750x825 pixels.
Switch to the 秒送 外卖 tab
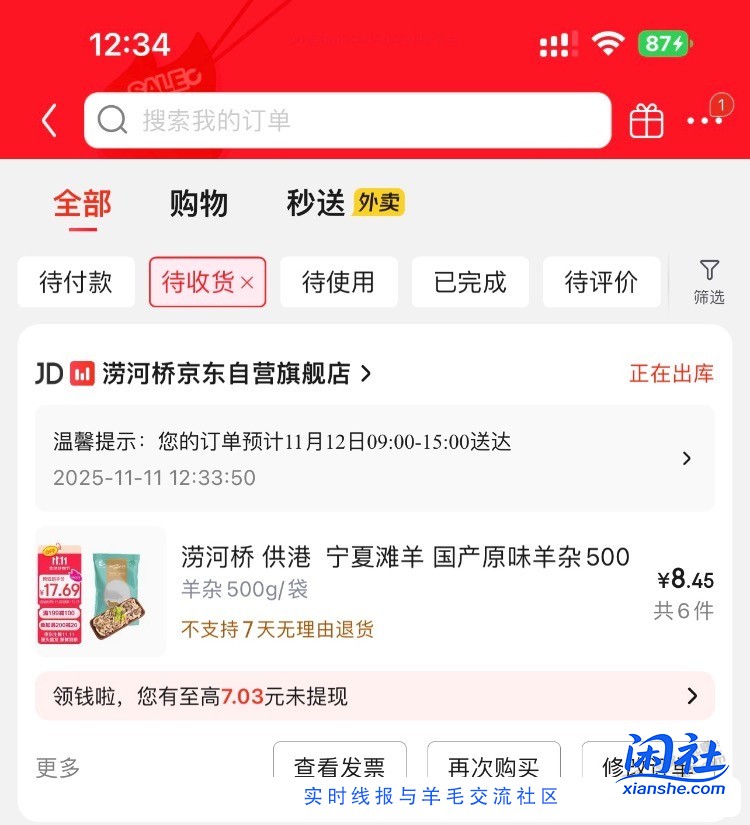pyautogui.click(x=320, y=203)
